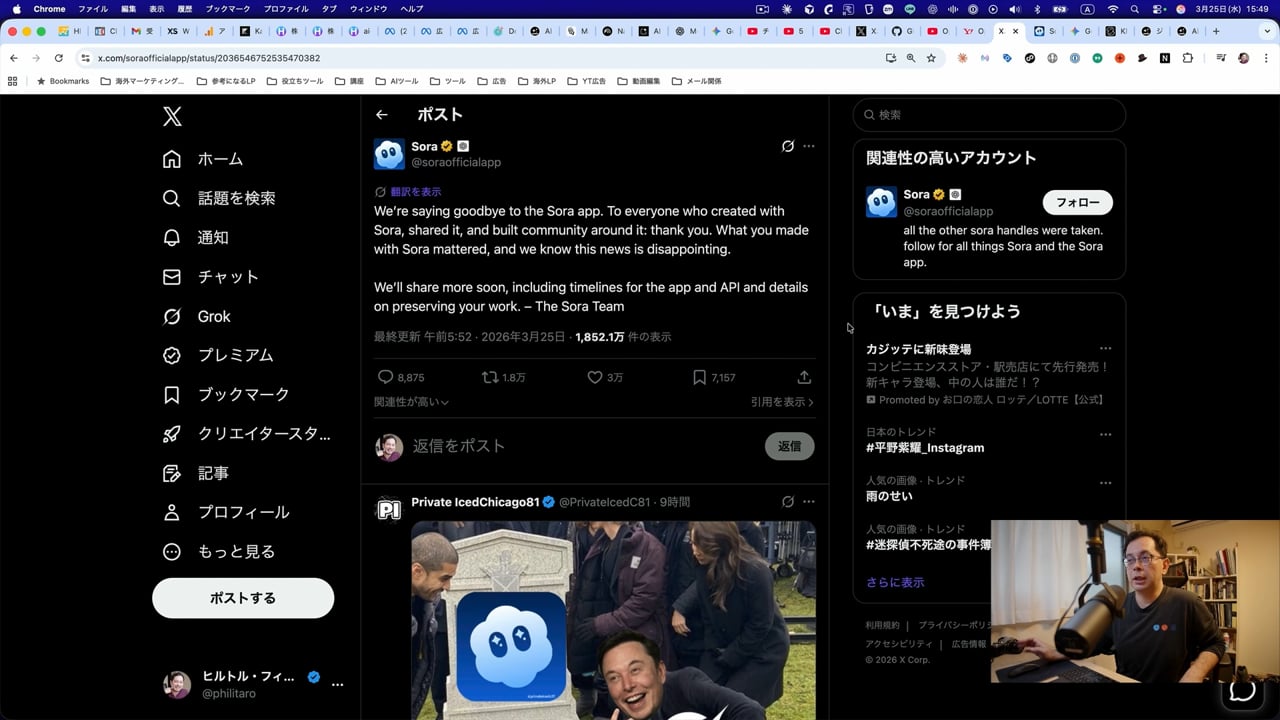
Task: Open the 通知 notifications item
Action: (x=196, y=237)
